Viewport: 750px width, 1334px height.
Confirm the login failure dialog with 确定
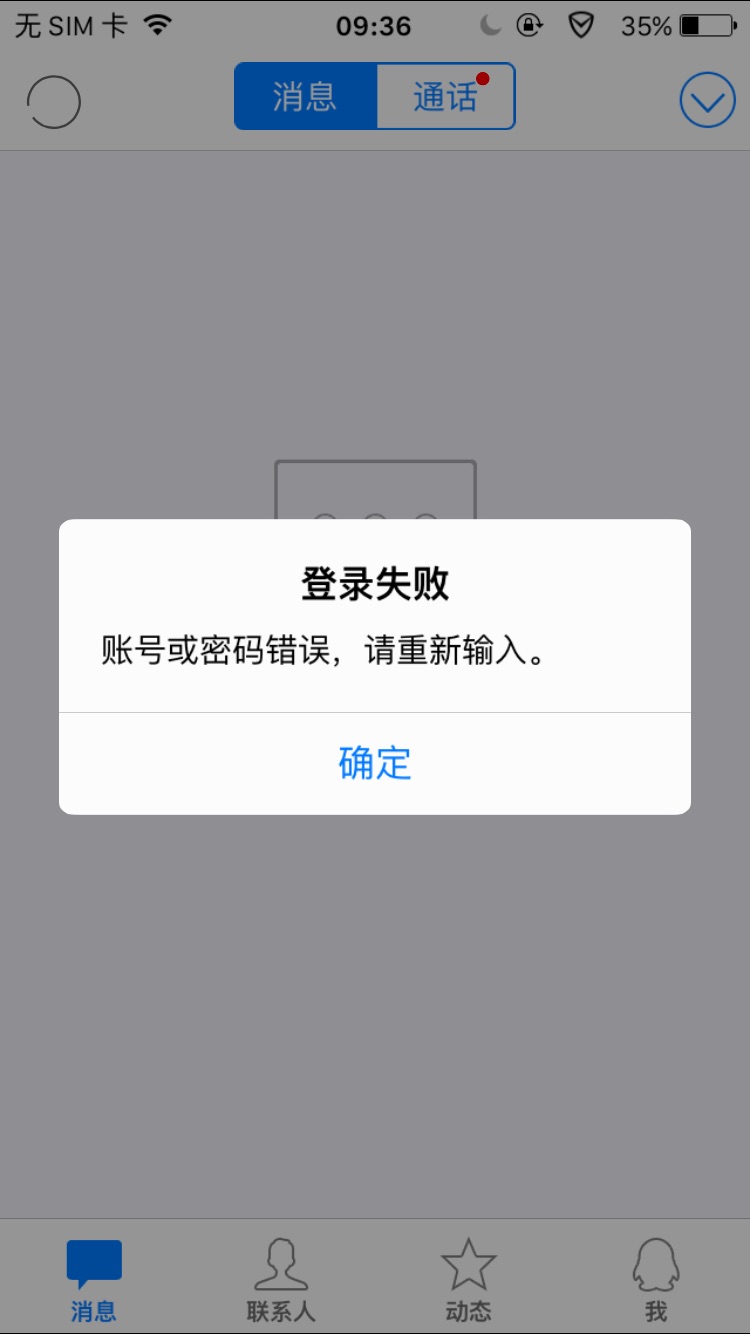point(375,763)
